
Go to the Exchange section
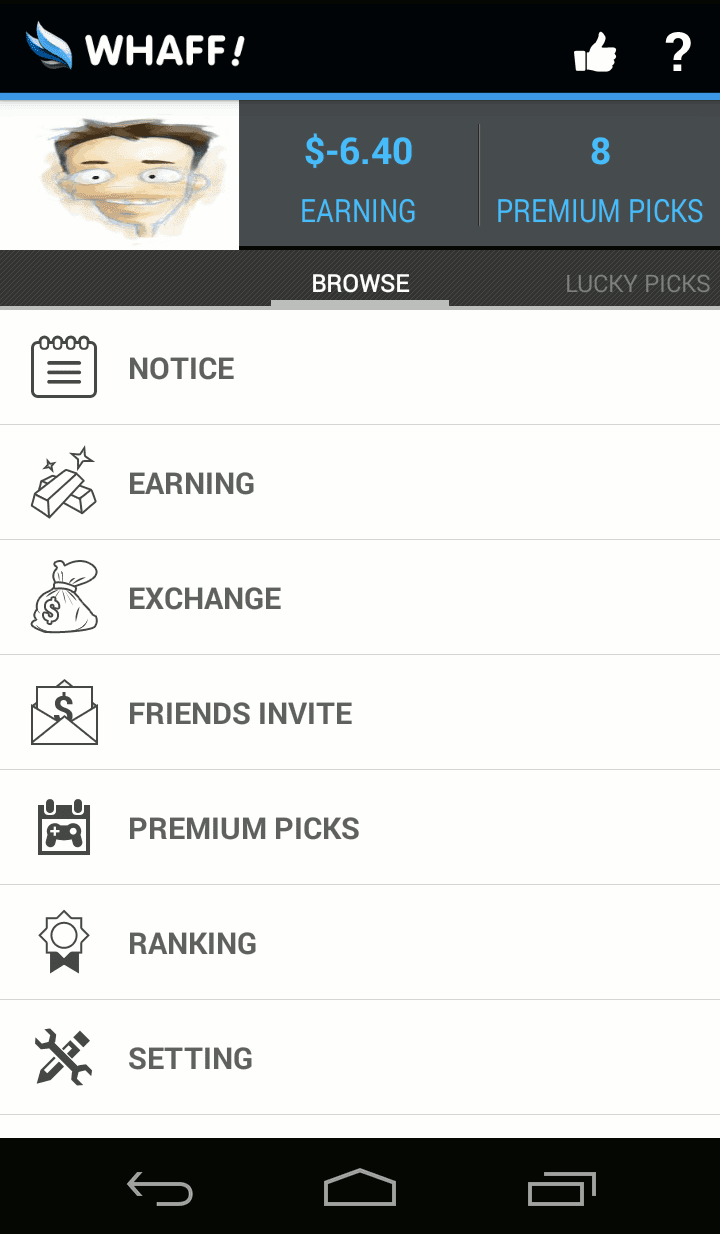point(360,598)
